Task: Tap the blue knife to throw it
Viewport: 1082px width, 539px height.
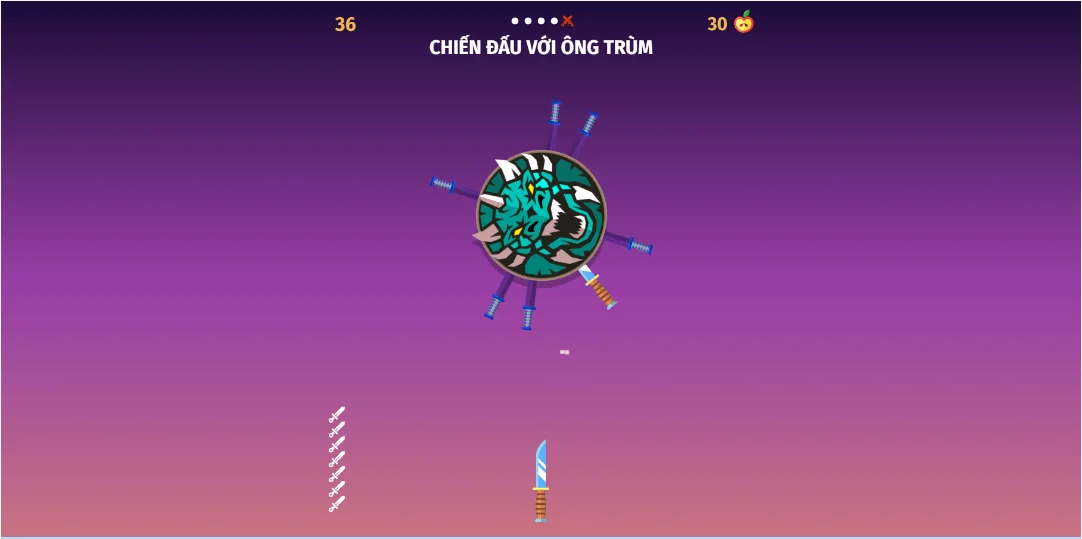Action: 541,481
